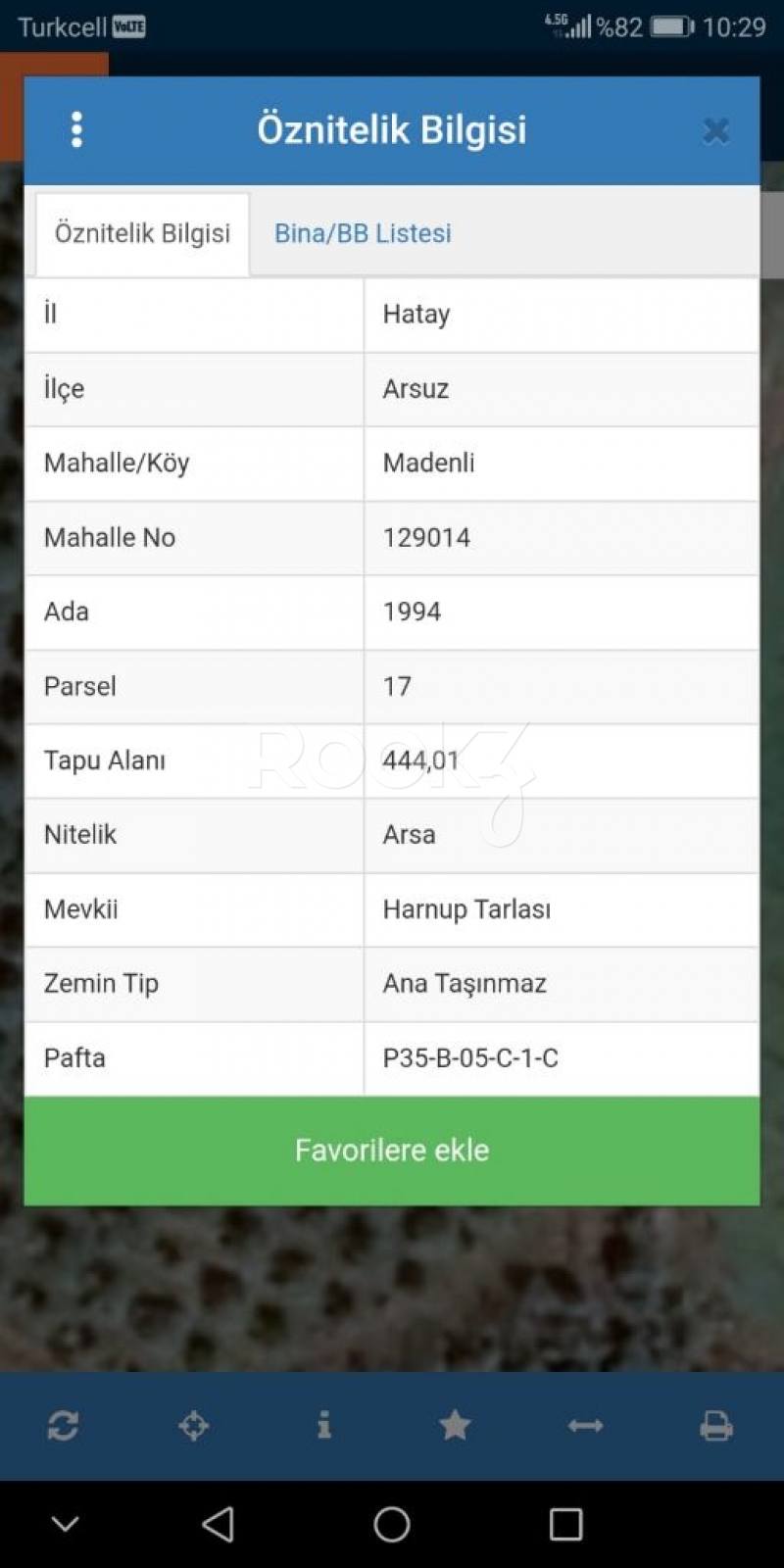
Task: Go to home screen via home button
Action: coord(392,1524)
